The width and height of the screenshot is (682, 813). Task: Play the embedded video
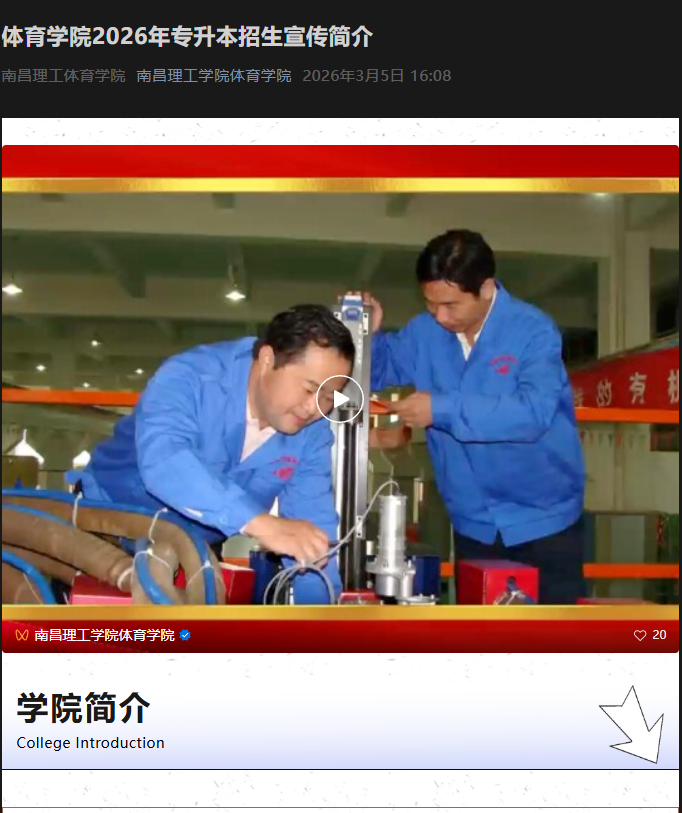coord(340,399)
